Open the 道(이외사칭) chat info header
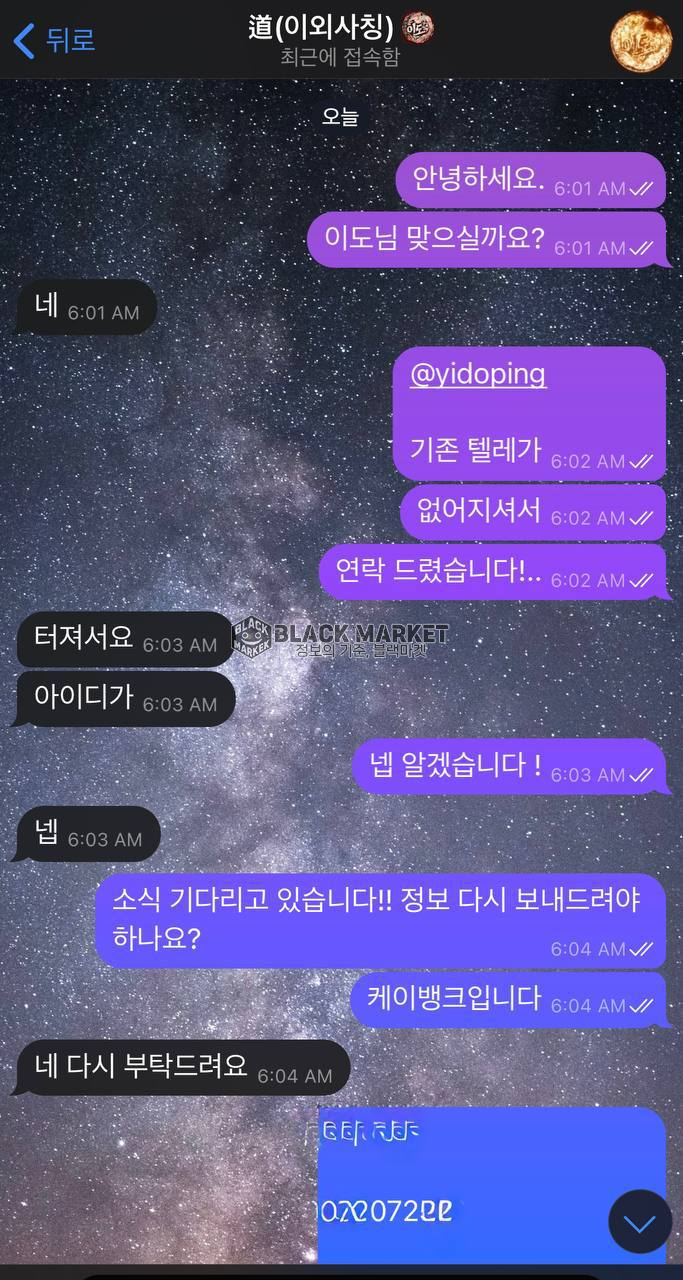Screen dimensions: 683x1280 tap(339, 40)
